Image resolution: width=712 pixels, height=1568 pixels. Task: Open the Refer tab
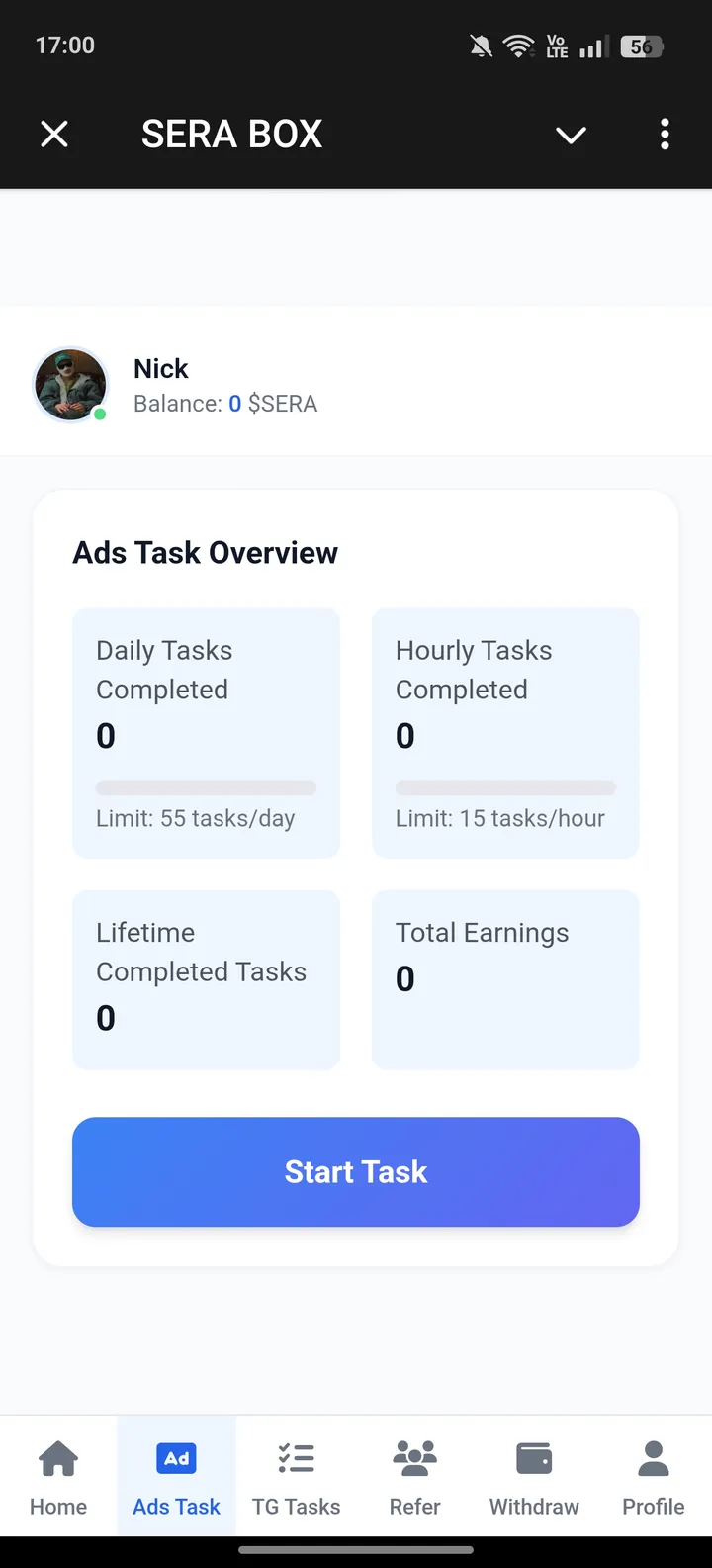coord(414,1477)
